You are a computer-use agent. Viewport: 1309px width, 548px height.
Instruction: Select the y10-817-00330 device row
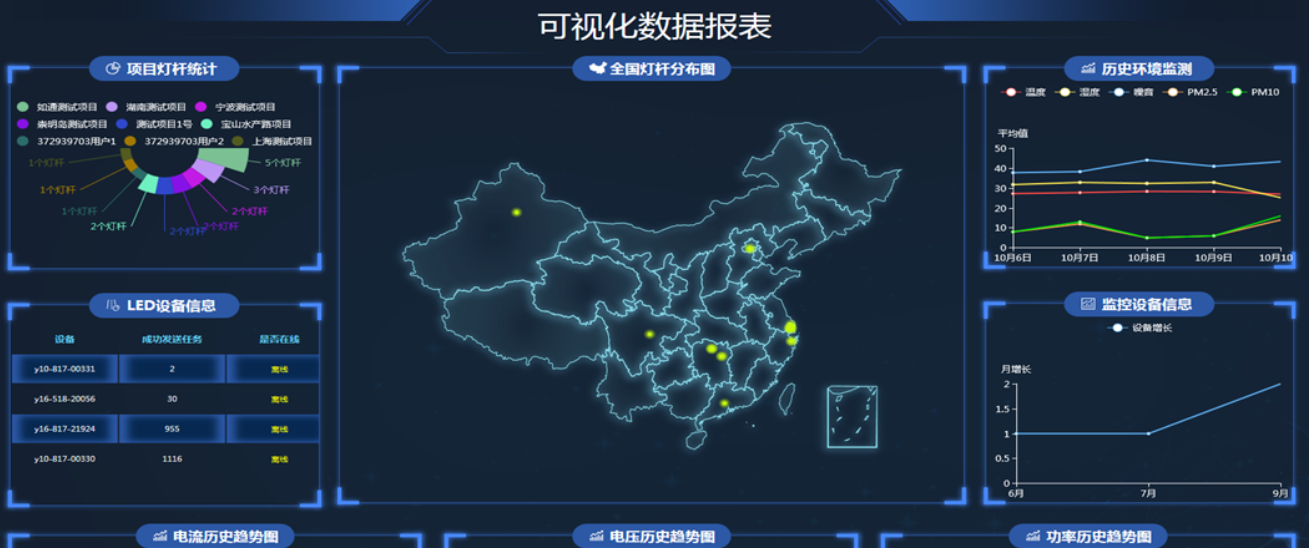point(165,459)
